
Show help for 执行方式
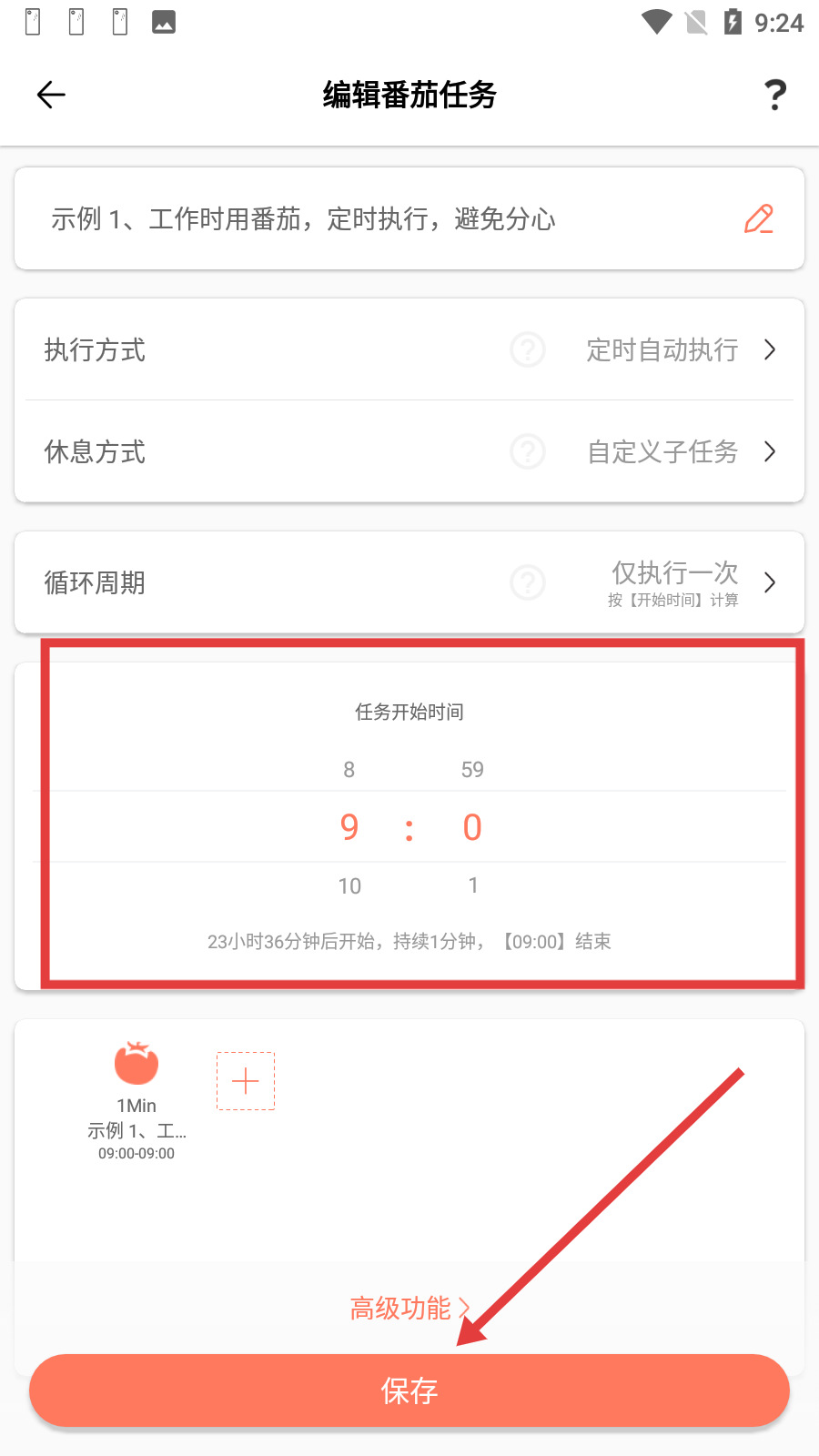coord(528,350)
